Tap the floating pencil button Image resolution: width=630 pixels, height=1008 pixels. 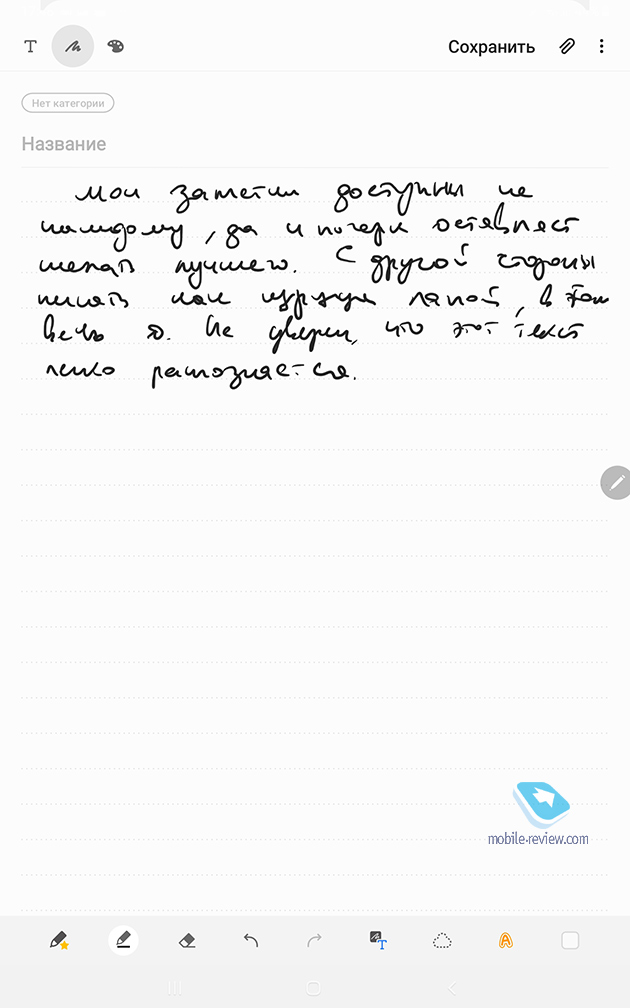click(x=616, y=482)
